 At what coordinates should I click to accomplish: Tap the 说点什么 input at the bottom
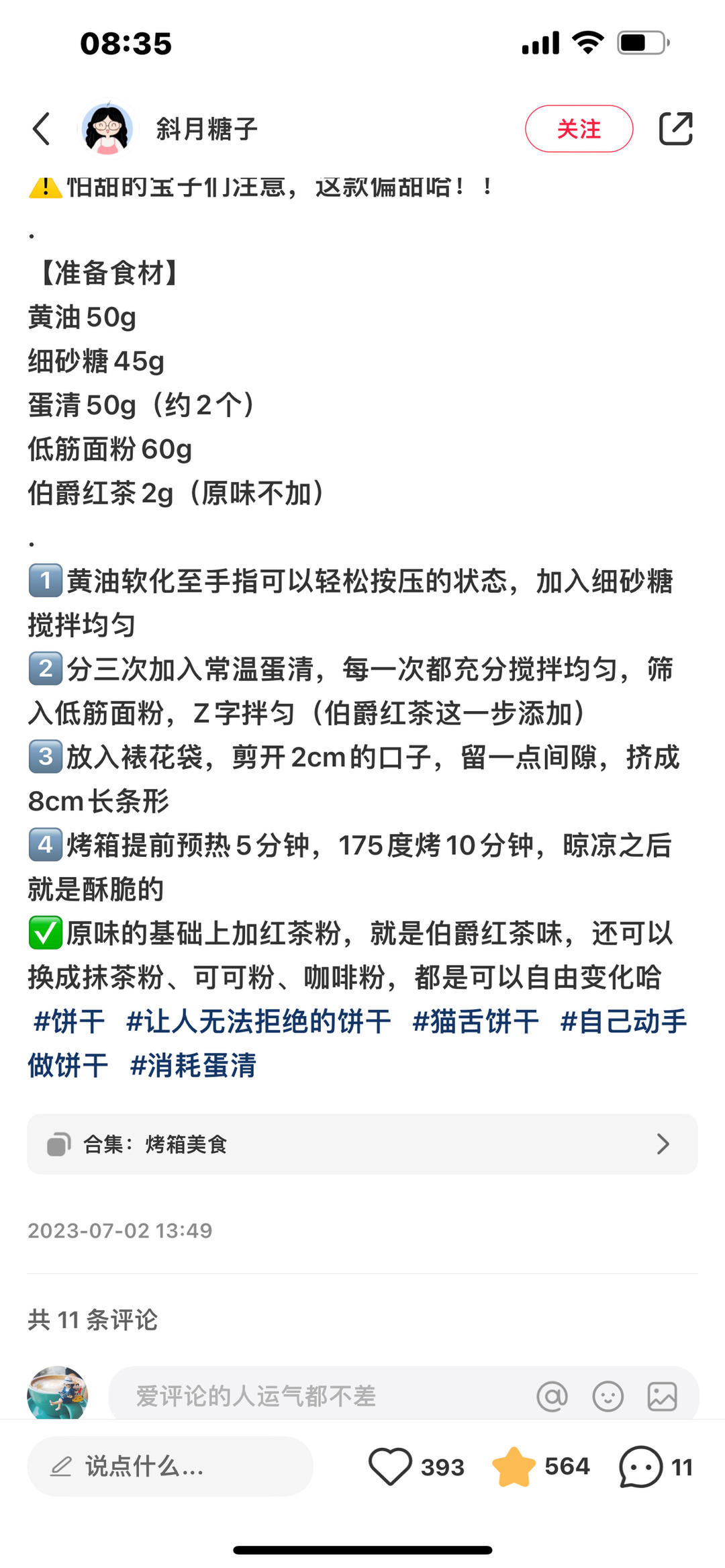(x=170, y=1467)
